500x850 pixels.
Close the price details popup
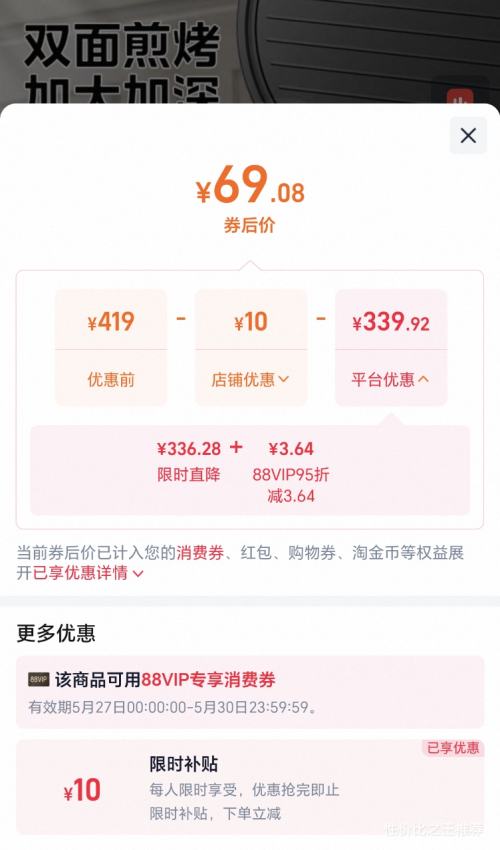point(468,136)
